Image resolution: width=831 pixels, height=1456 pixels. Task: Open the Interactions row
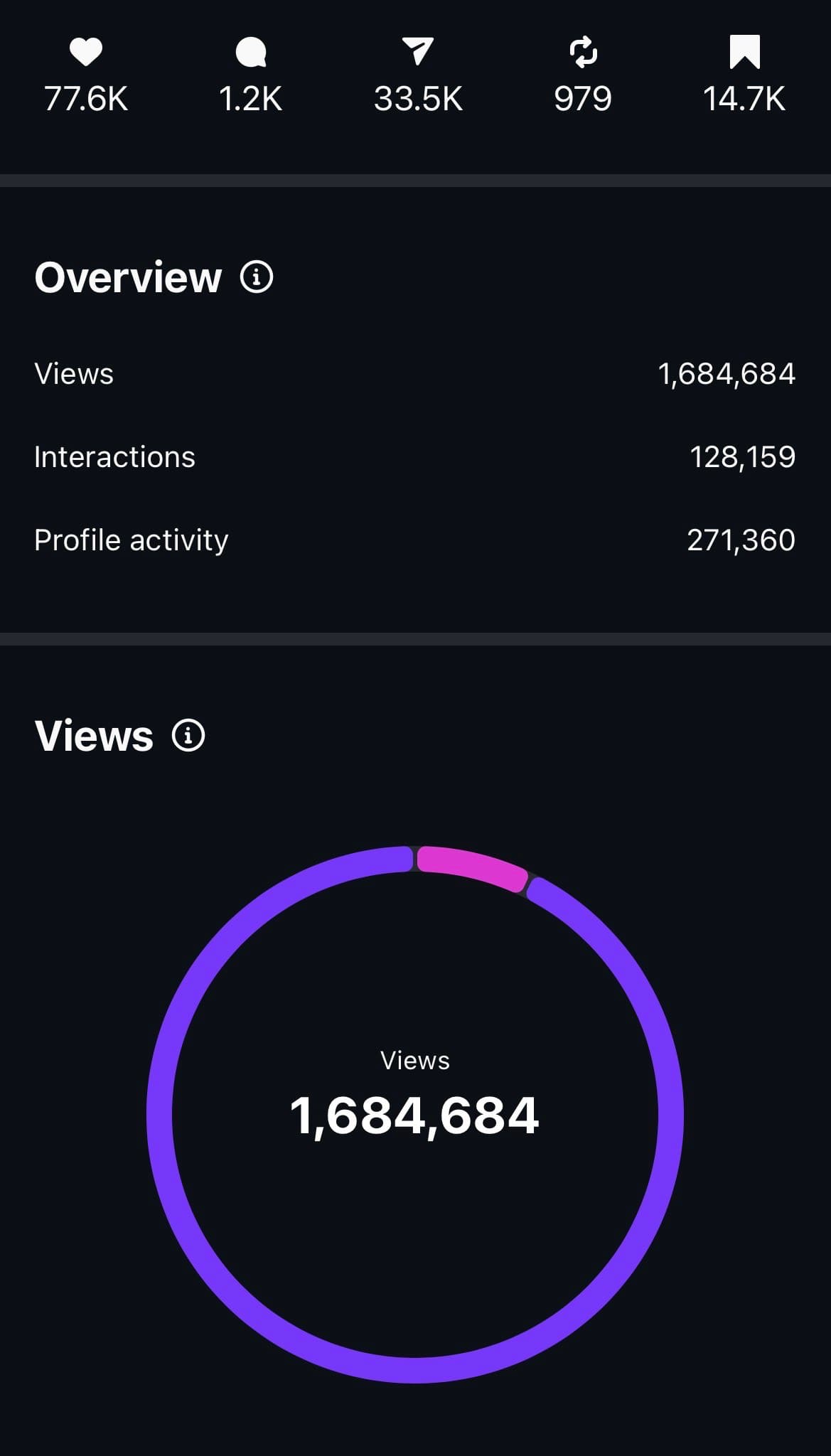point(415,457)
